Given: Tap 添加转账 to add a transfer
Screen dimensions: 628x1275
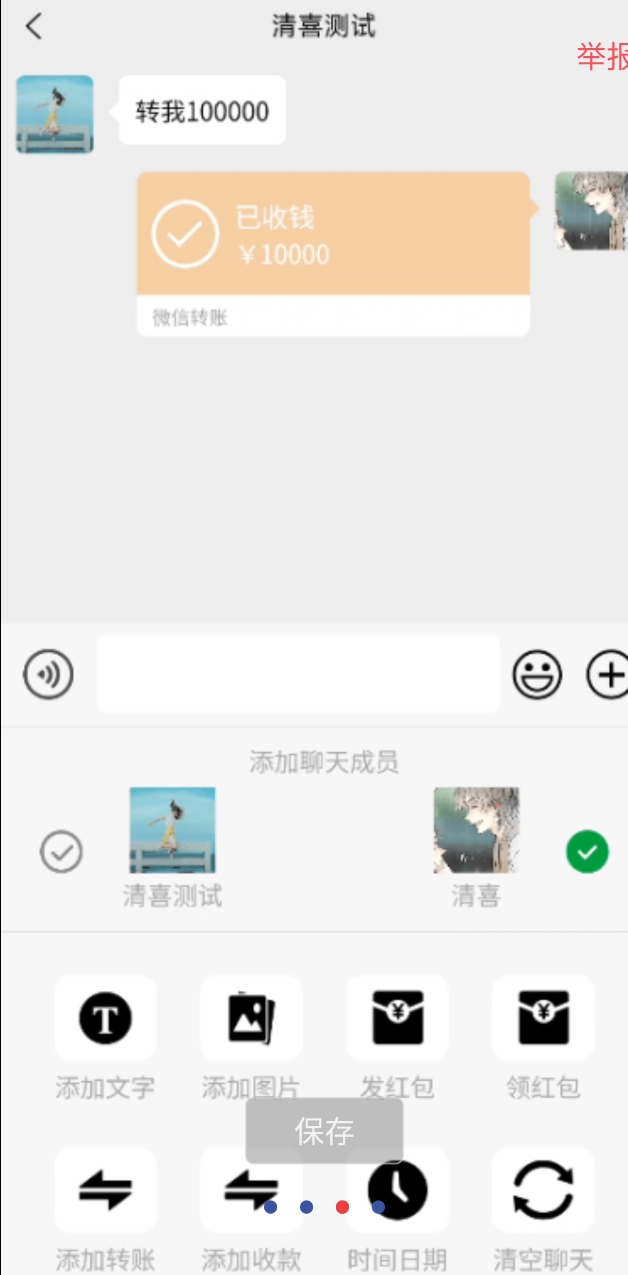Looking at the screenshot, I should 105,1190.
